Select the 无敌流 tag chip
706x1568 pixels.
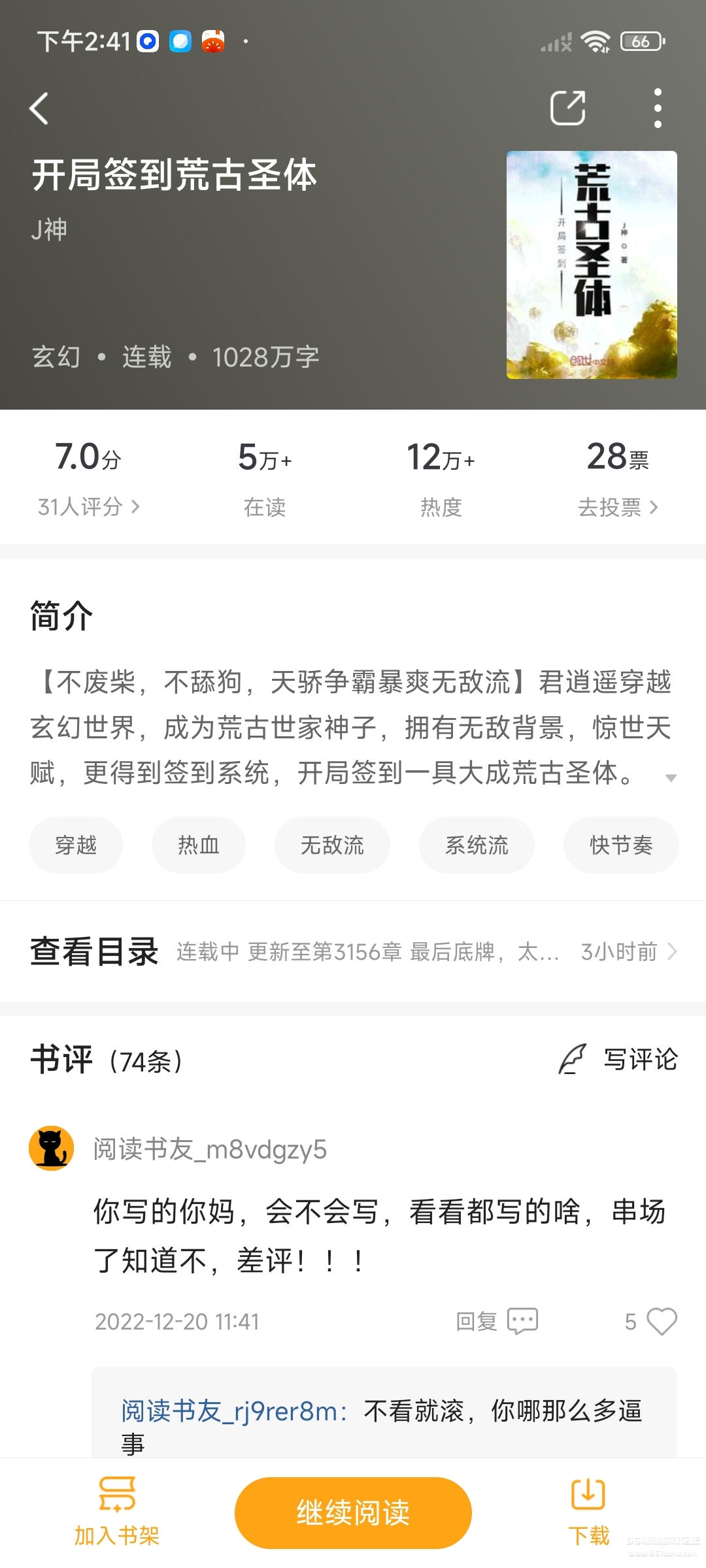click(x=332, y=844)
